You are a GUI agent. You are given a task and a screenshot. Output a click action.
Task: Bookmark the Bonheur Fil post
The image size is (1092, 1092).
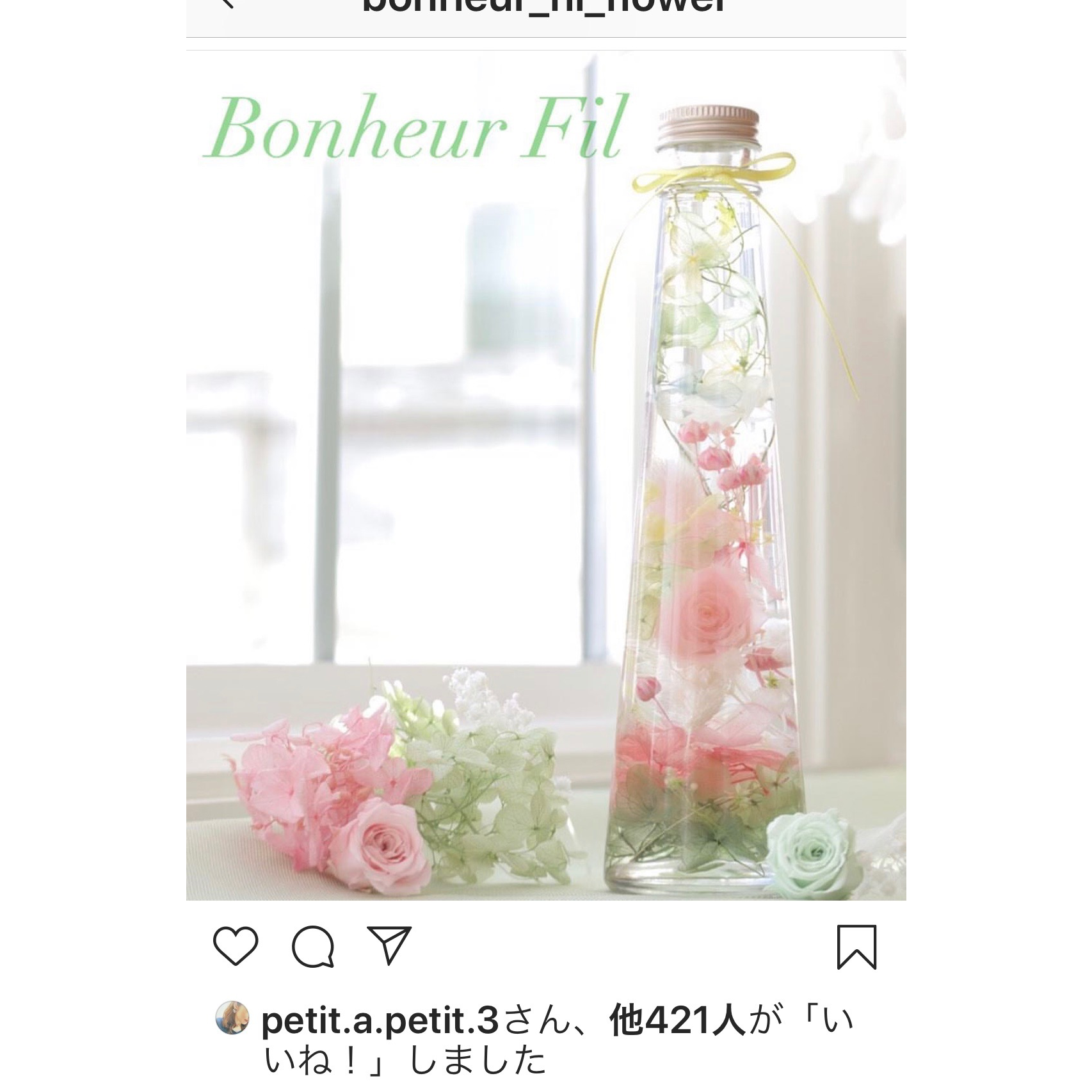(x=856, y=947)
